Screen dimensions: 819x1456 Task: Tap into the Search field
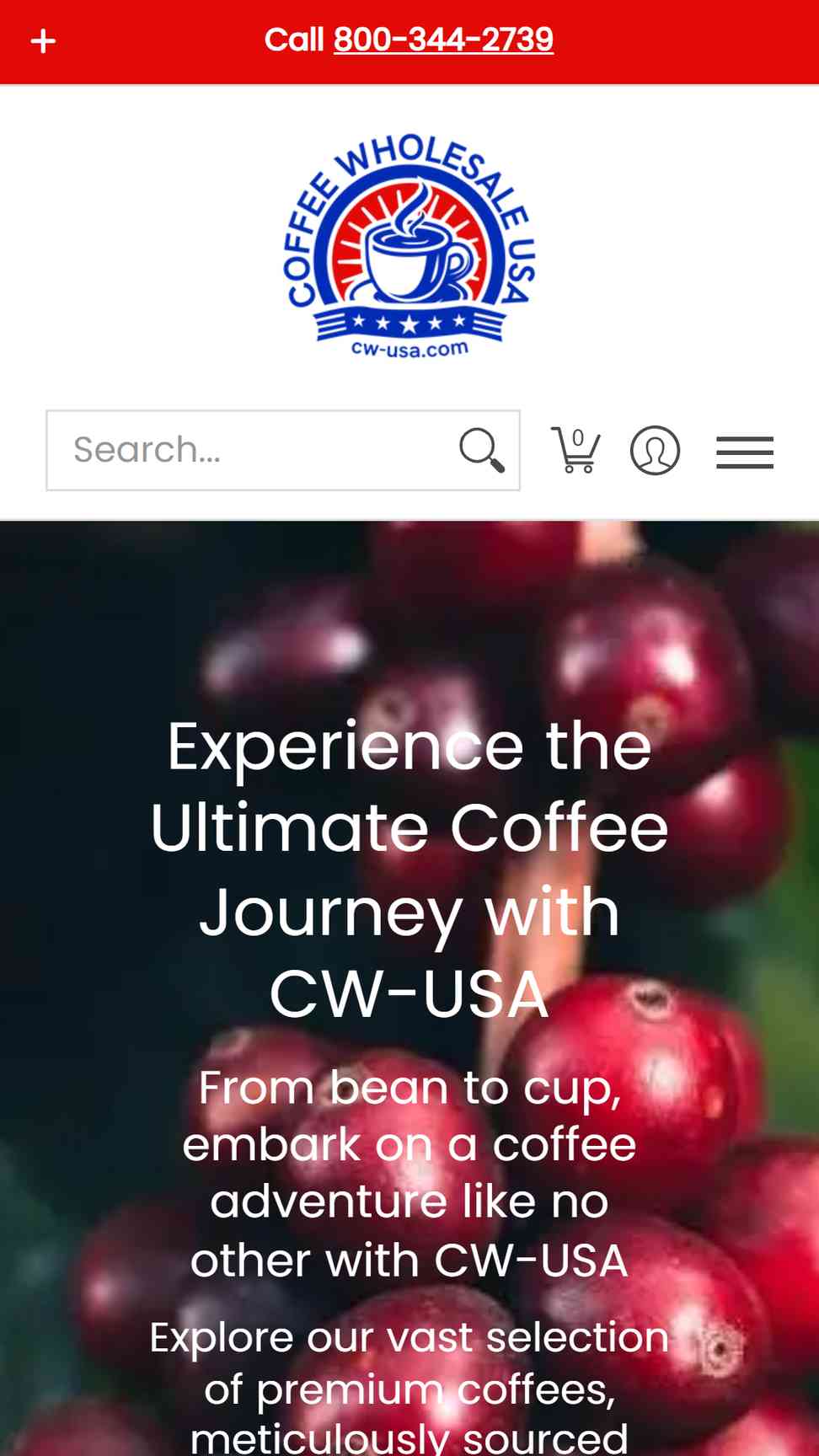pos(253,450)
